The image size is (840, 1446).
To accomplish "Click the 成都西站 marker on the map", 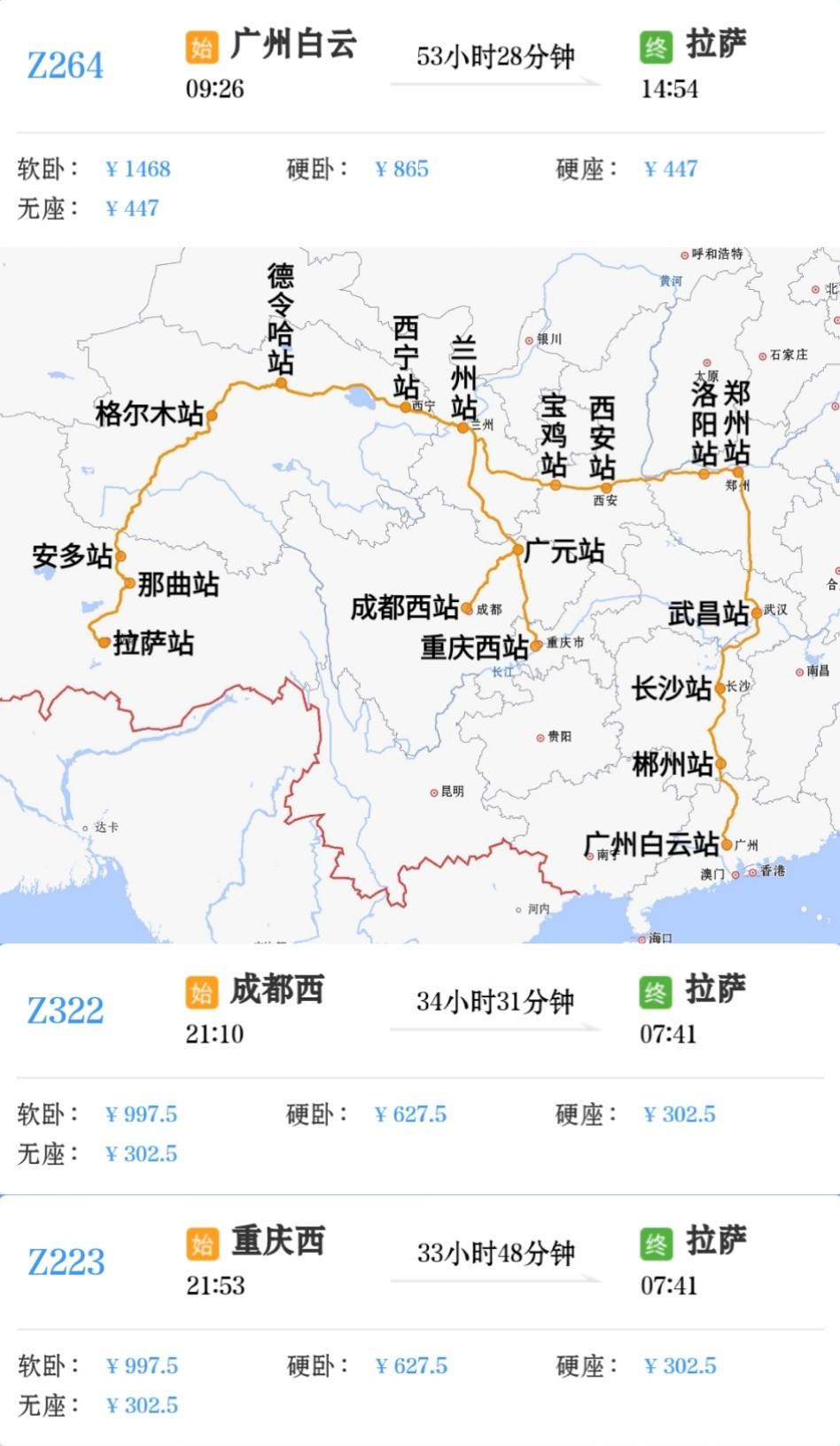I will click(469, 608).
